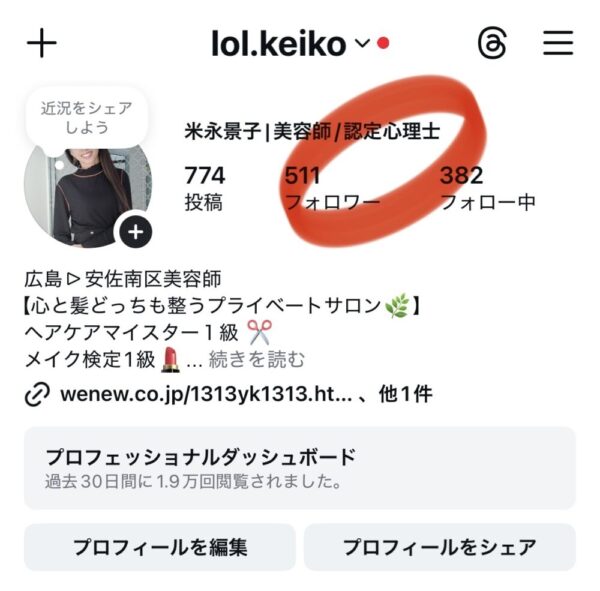Tap the plus icon to create content
Viewport: 600px width, 591px height.
coord(41,43)
